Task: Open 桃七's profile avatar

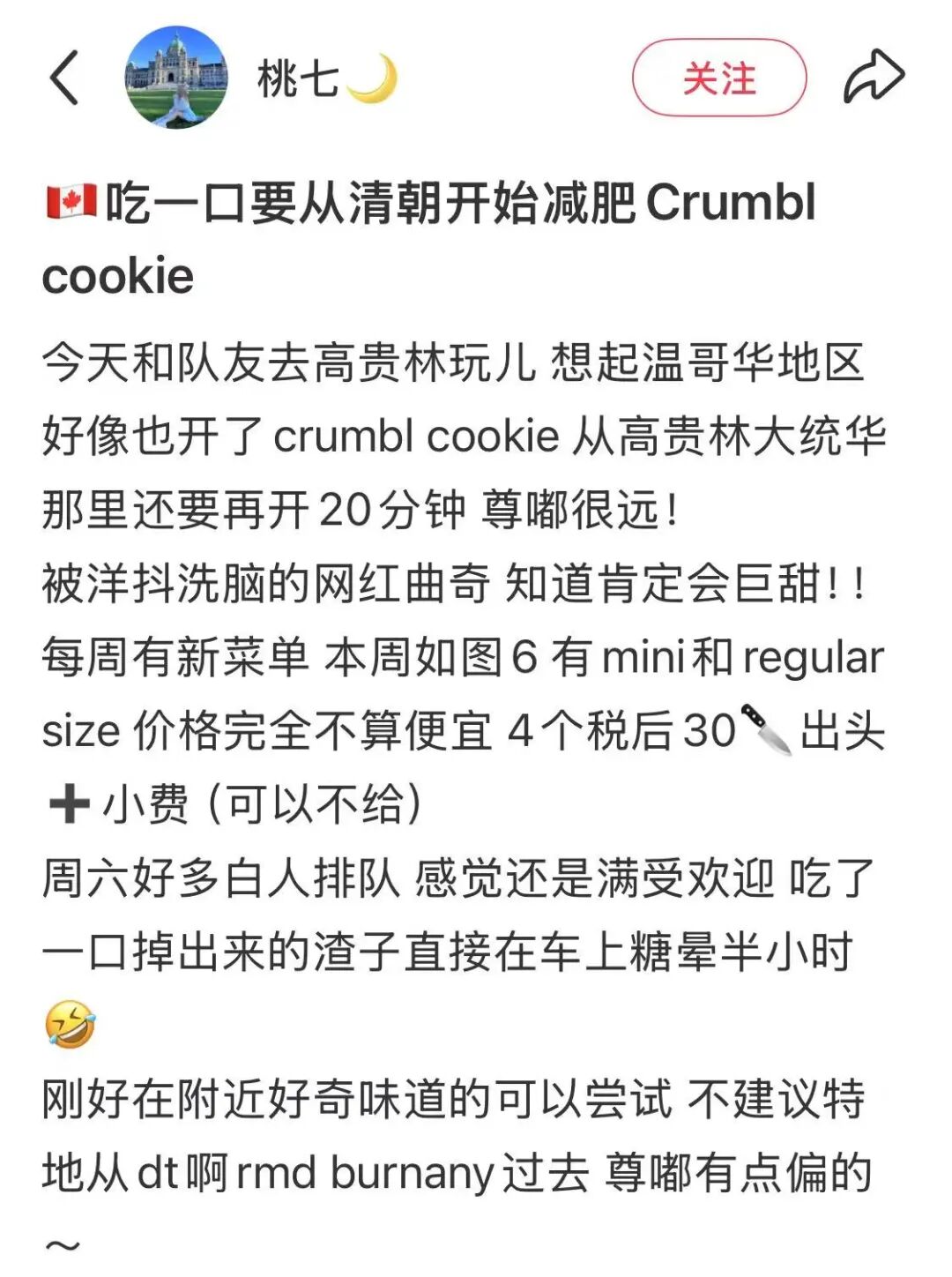Action: point(176,78)
